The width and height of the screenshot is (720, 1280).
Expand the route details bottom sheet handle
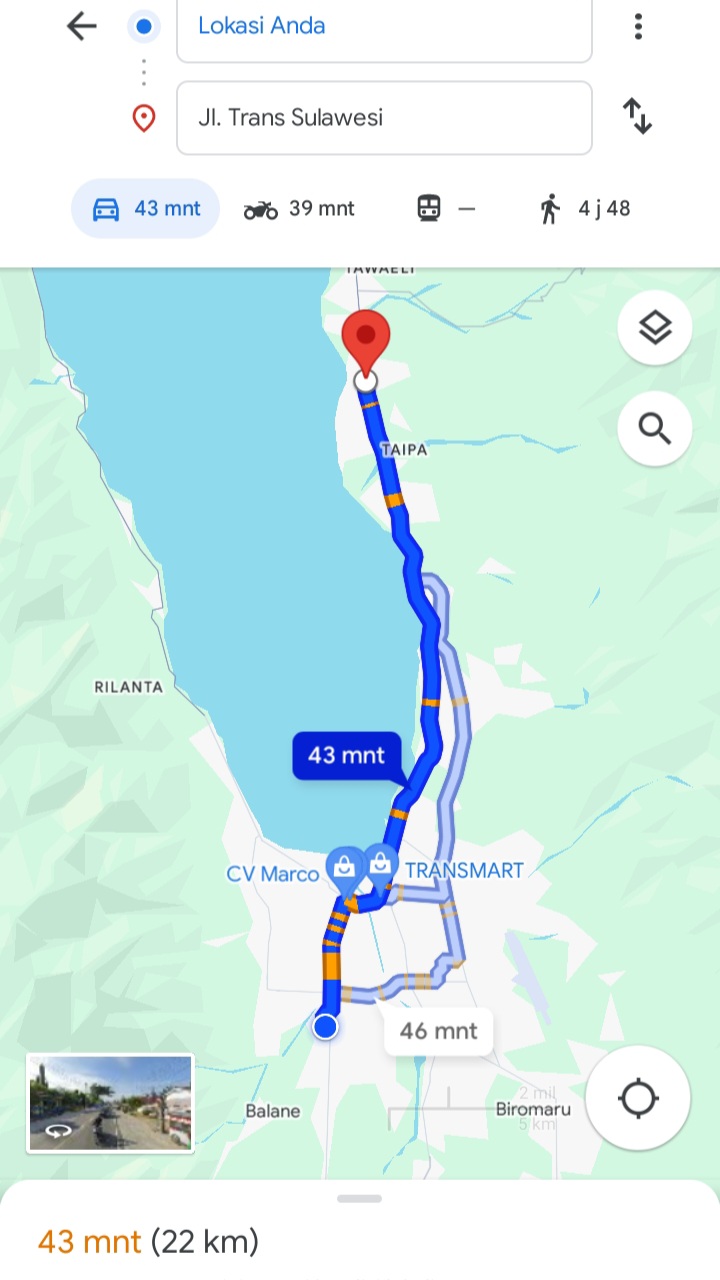[x=360, y=1198]
